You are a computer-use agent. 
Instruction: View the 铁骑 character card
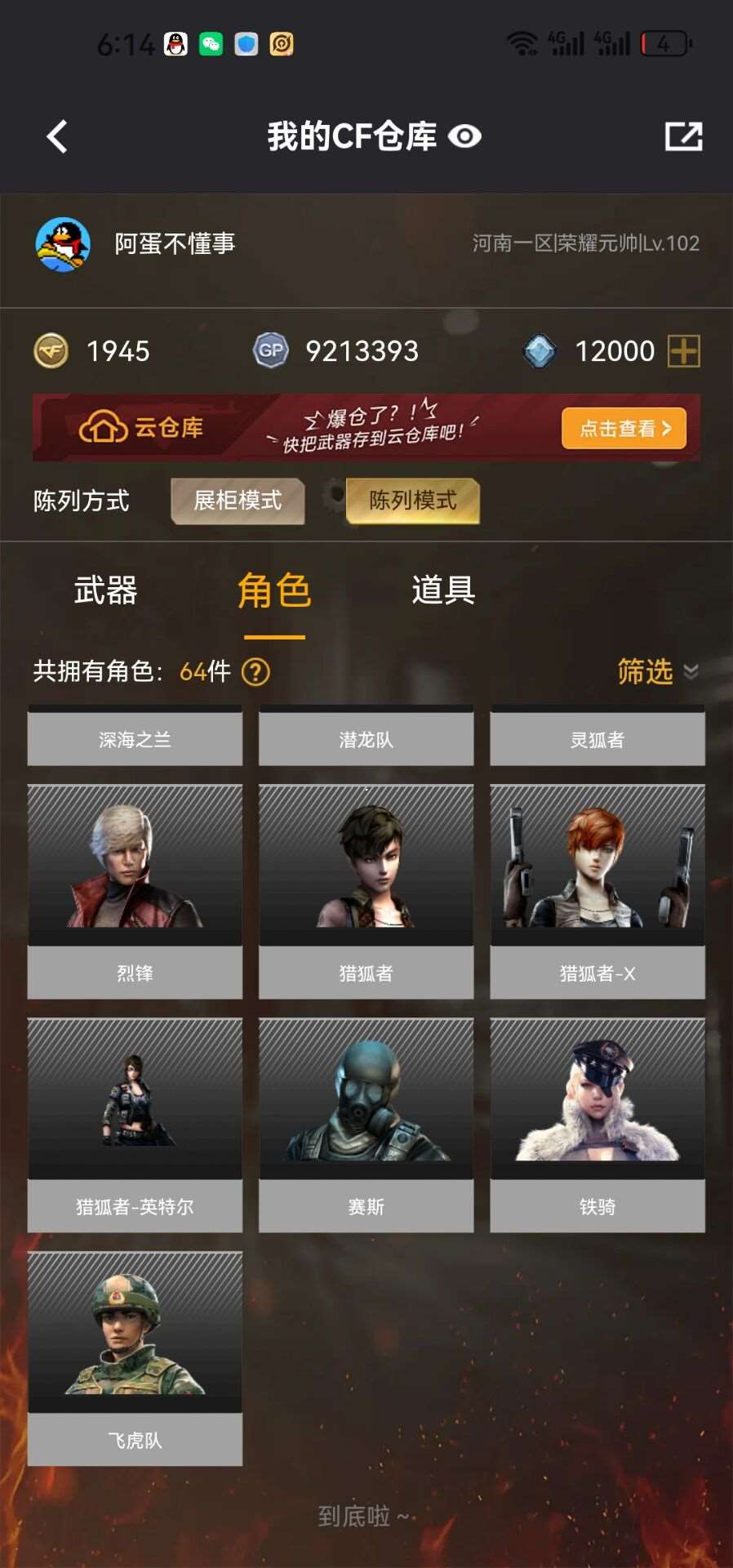coord(597,1125)
